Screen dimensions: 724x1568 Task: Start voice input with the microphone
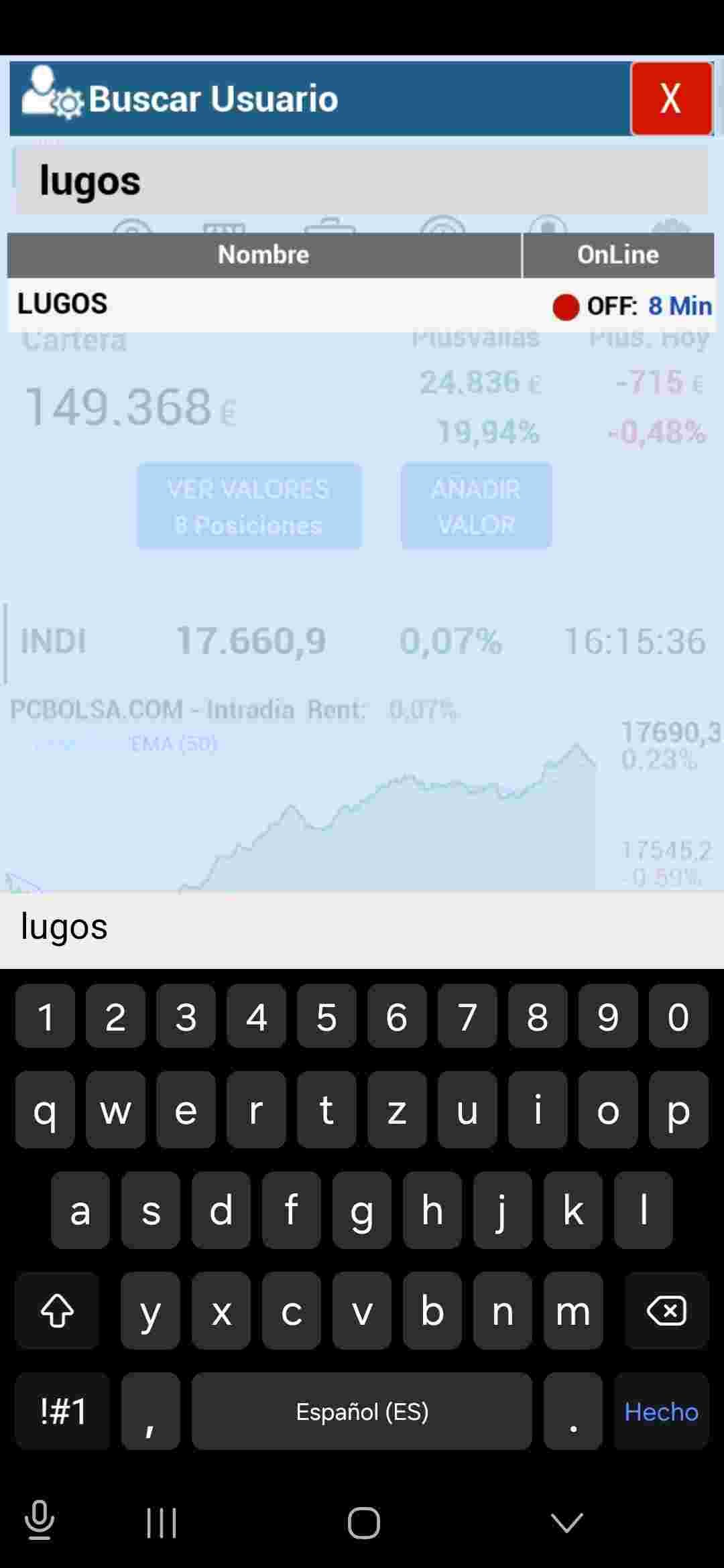(40, 1520)
